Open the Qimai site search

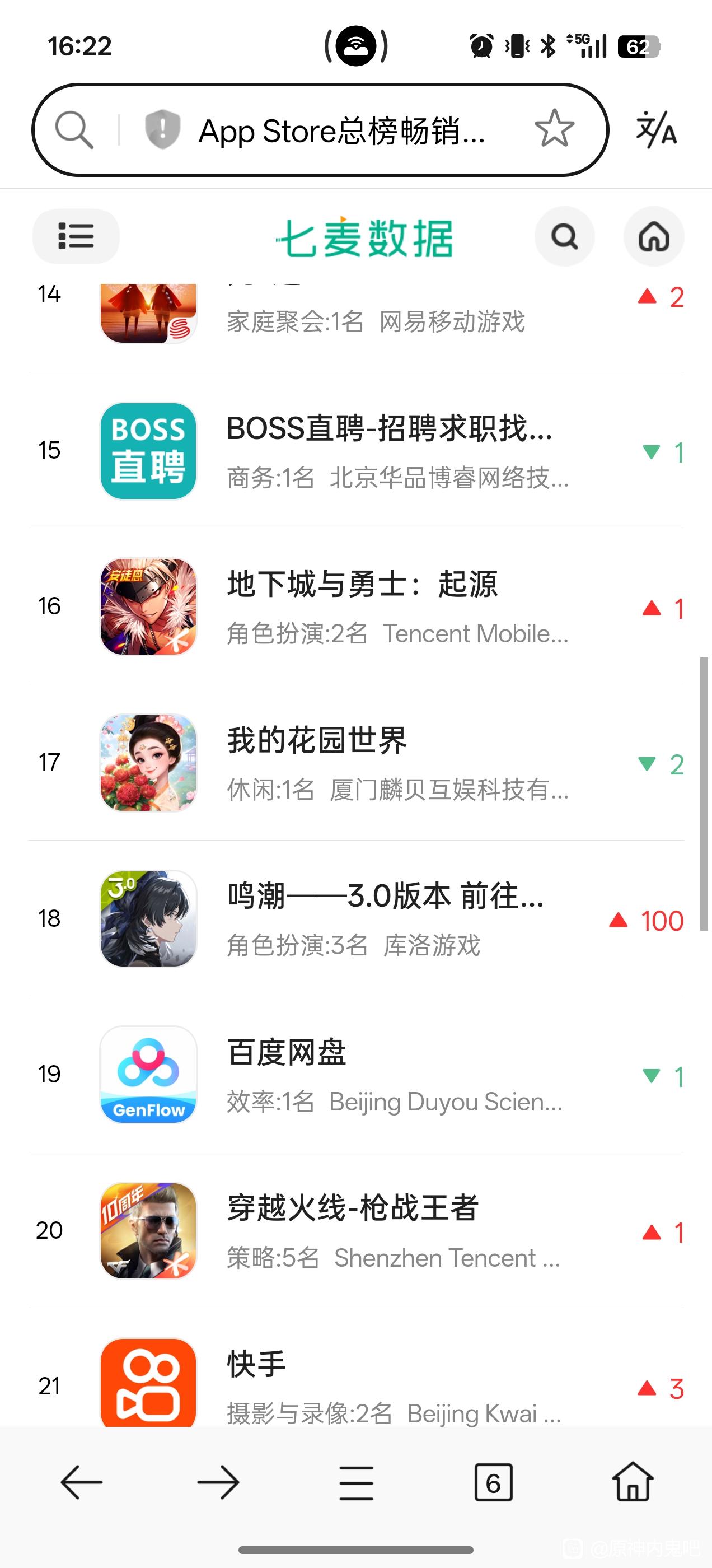(564, 236)
